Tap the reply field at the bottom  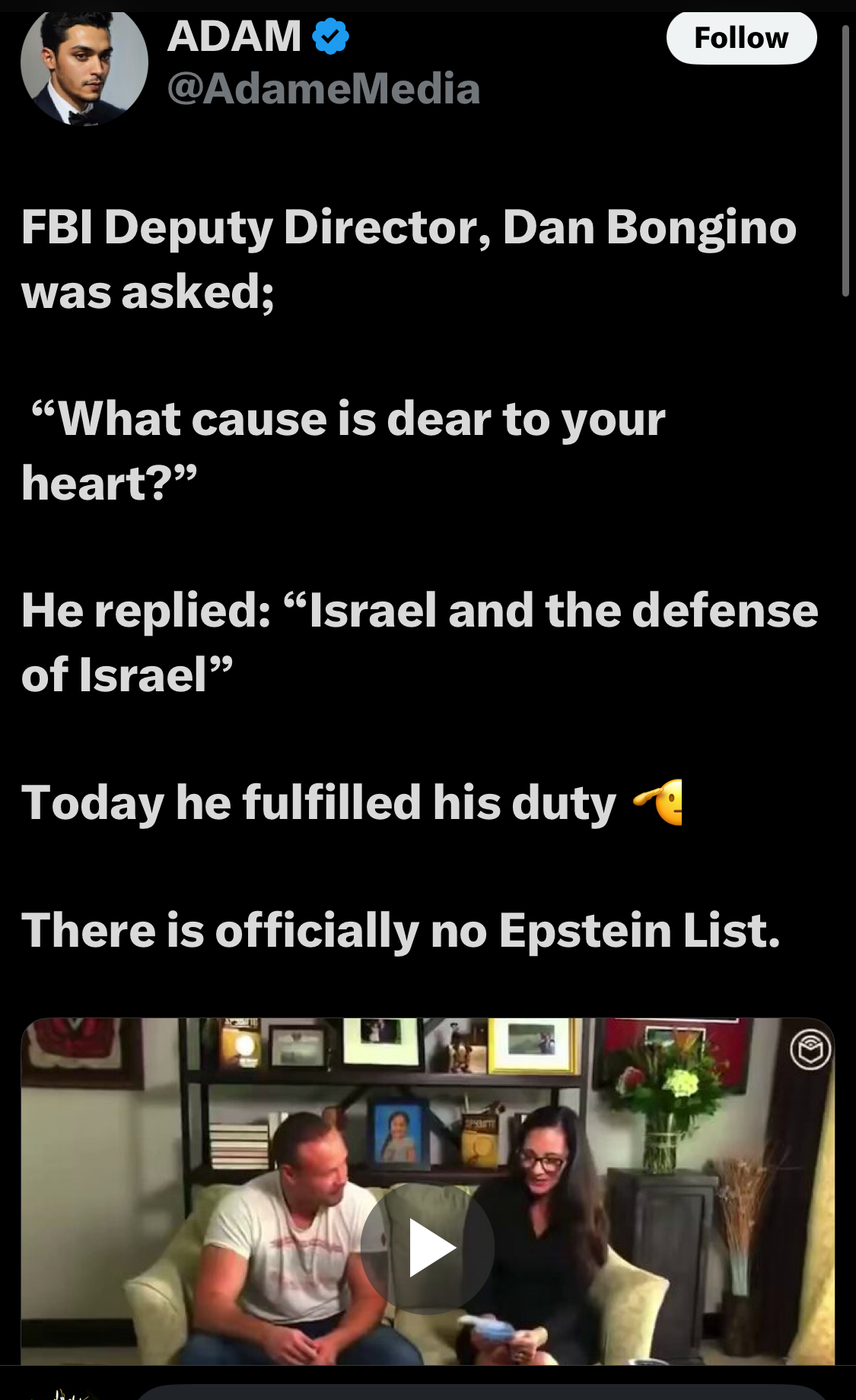pyautogui.click(x=479, y=1392)
